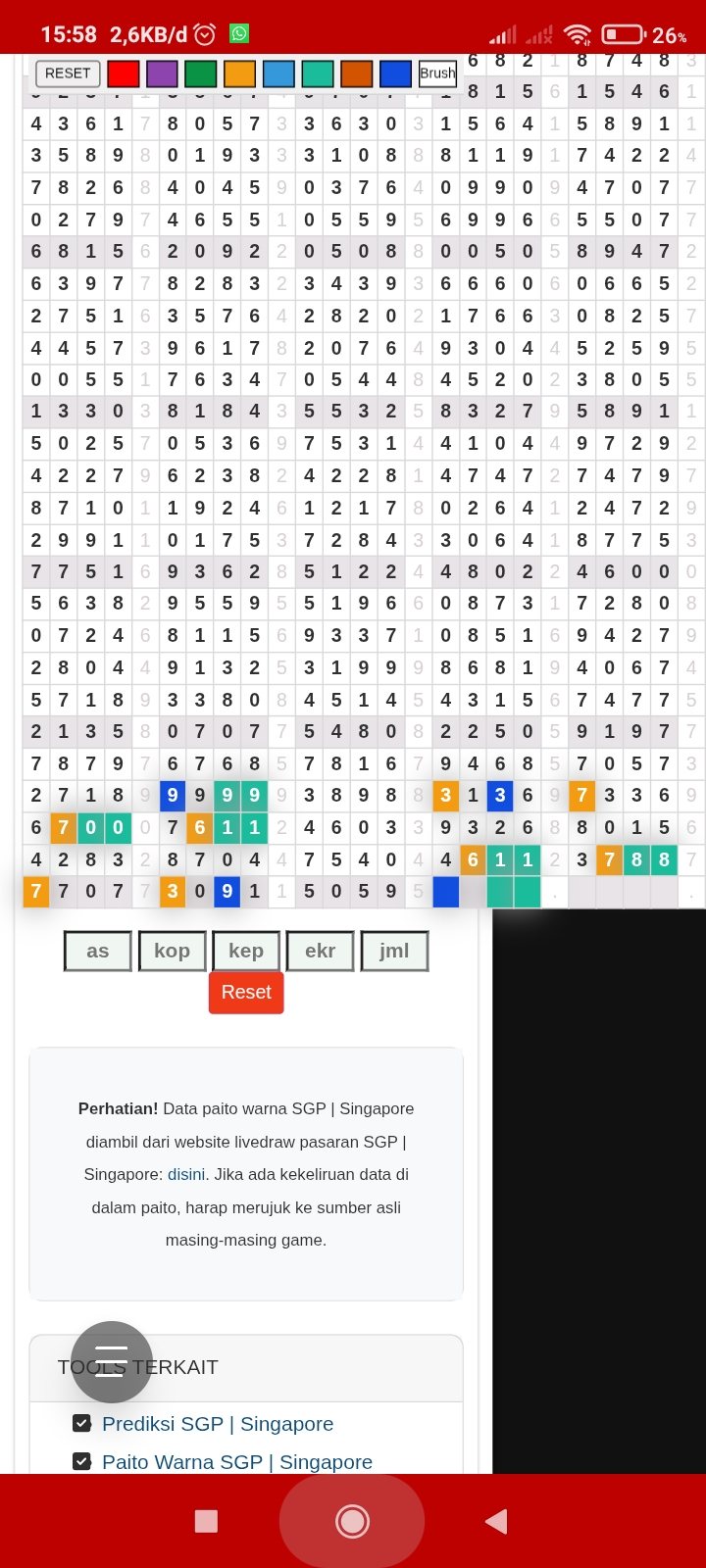Open Prediksi SGP | Singapore link
The height and width of the screenshot is (1568, 706).
coord(218,1424)
